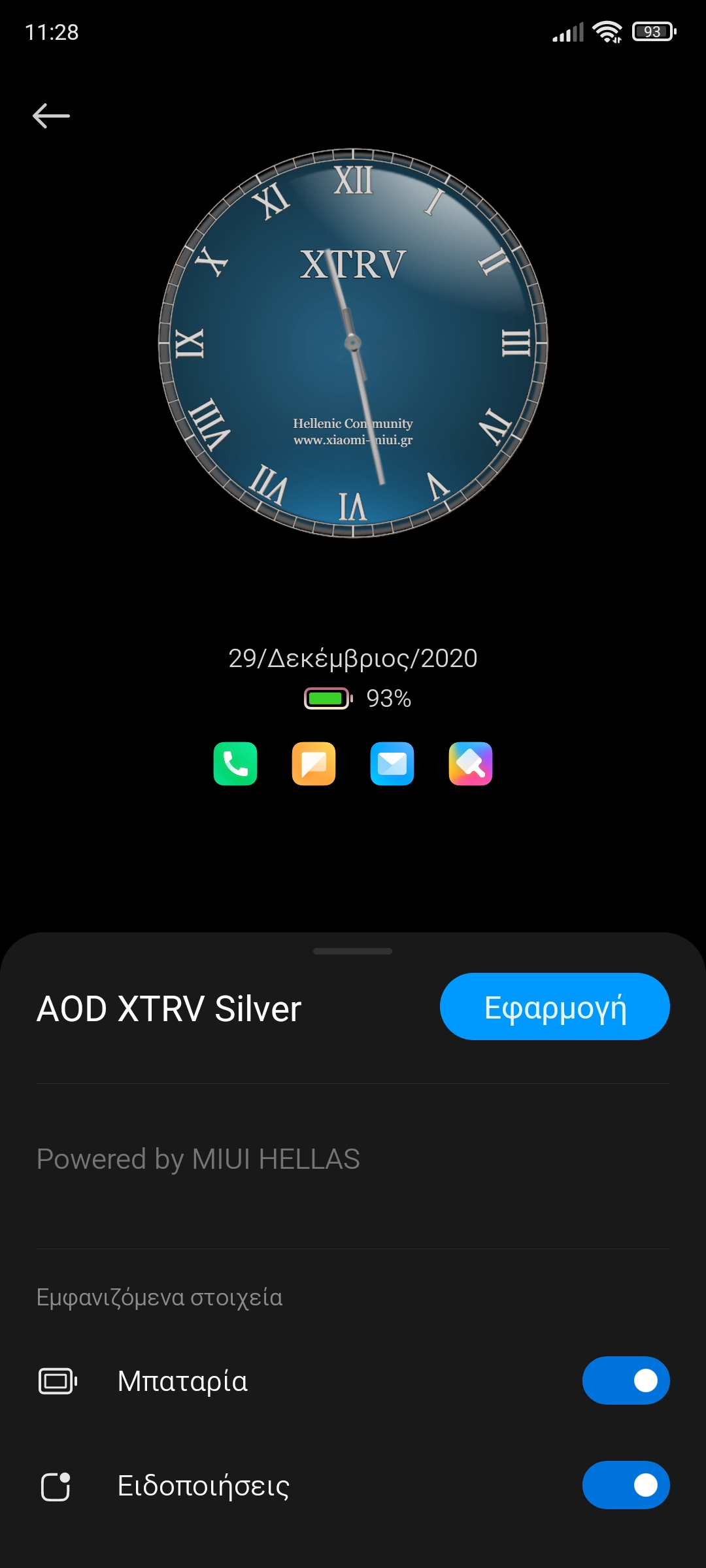Turn off the Μπαταρία switch
This screenshot has height=1568, width=706.
[x=626, y=1380]
